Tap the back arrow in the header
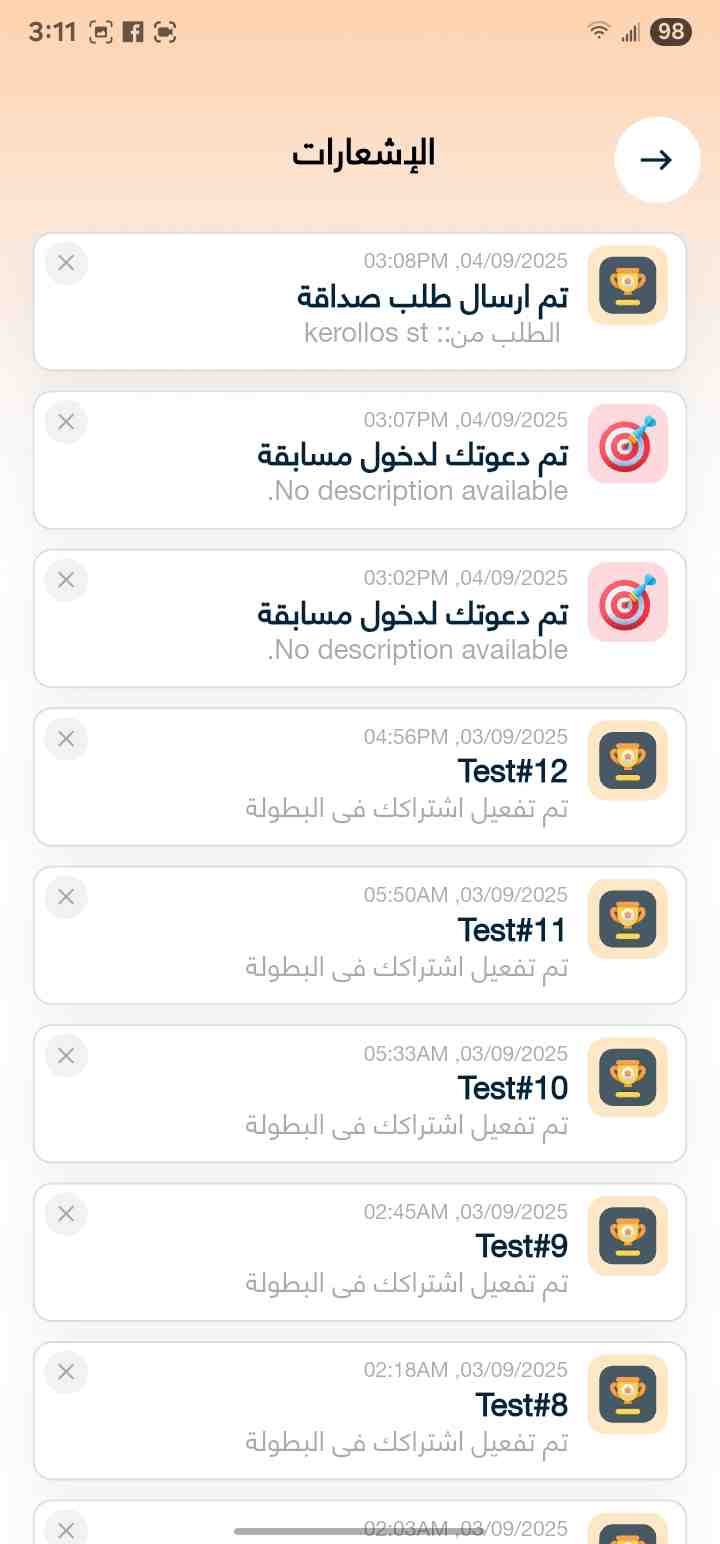The width and height of the screenshot is (720, 1544). click(656, 160)
